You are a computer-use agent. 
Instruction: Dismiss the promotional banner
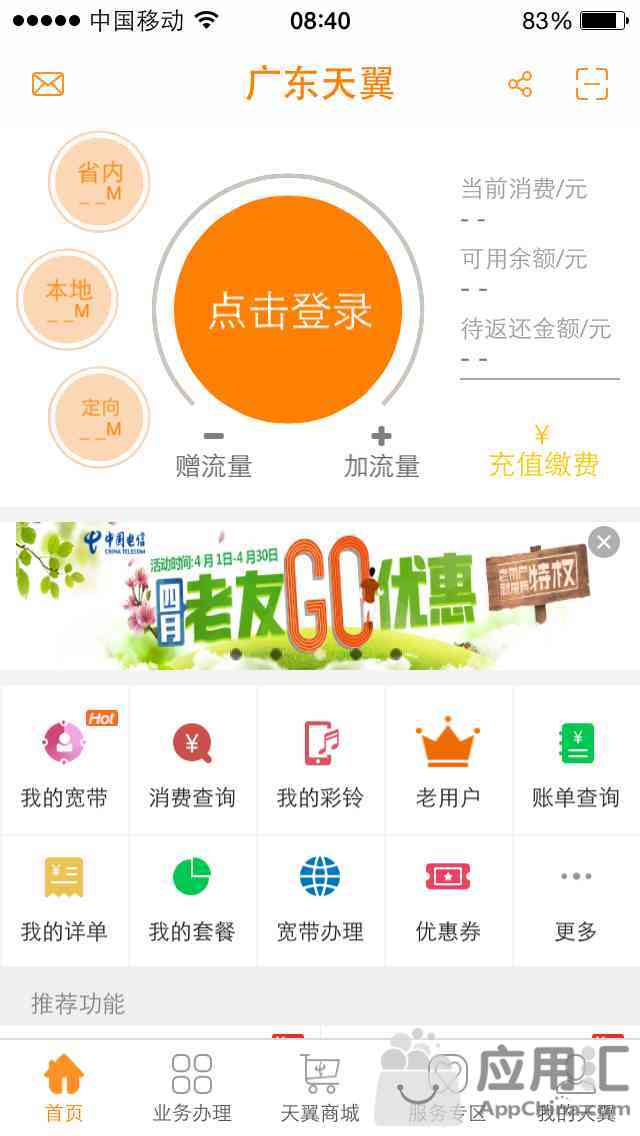tap(603, 543)
